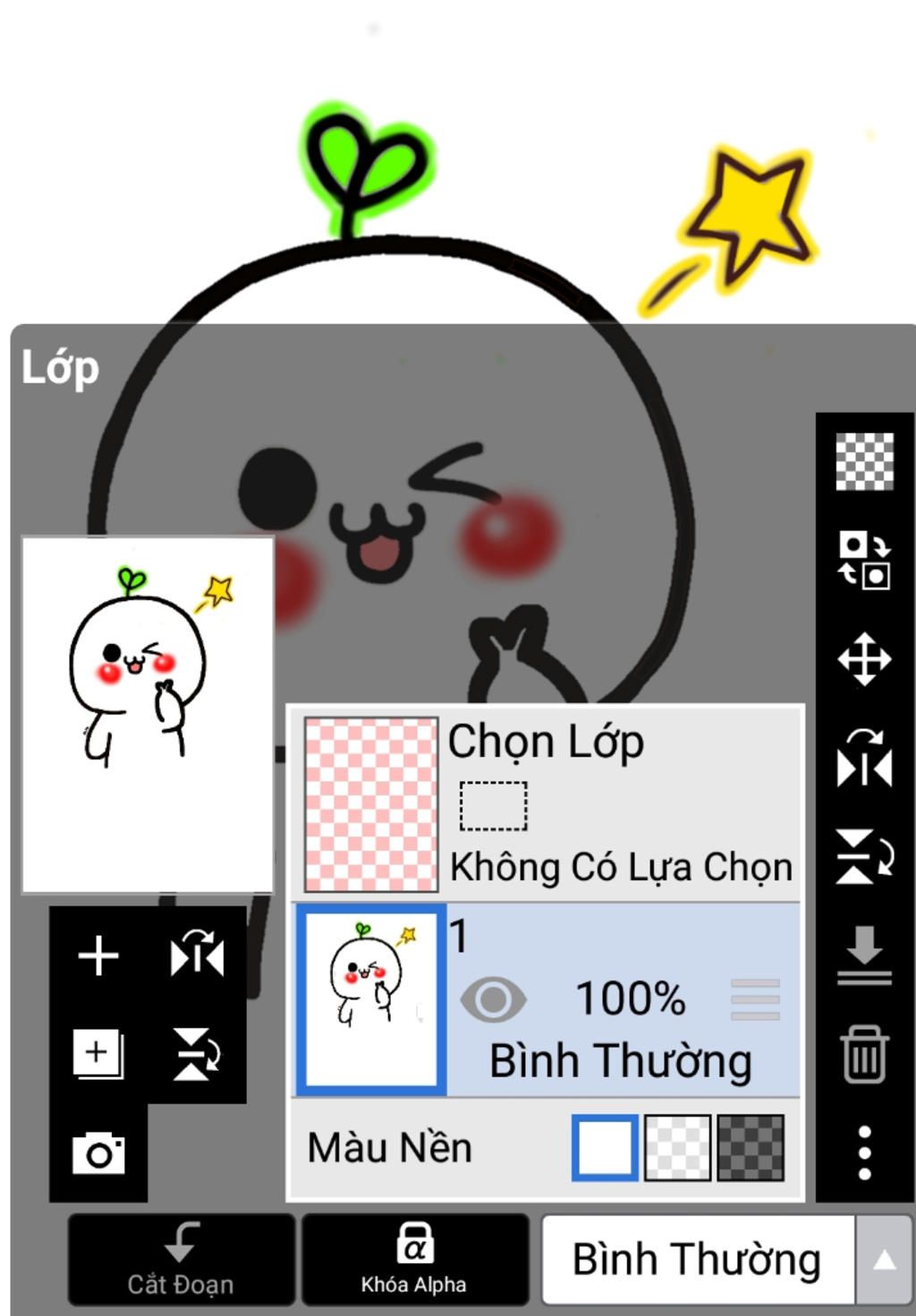Activate the move layer cross-arrows tool
Image resolution: width=916 pixels, height=1316 pixels.
[864, 659]
